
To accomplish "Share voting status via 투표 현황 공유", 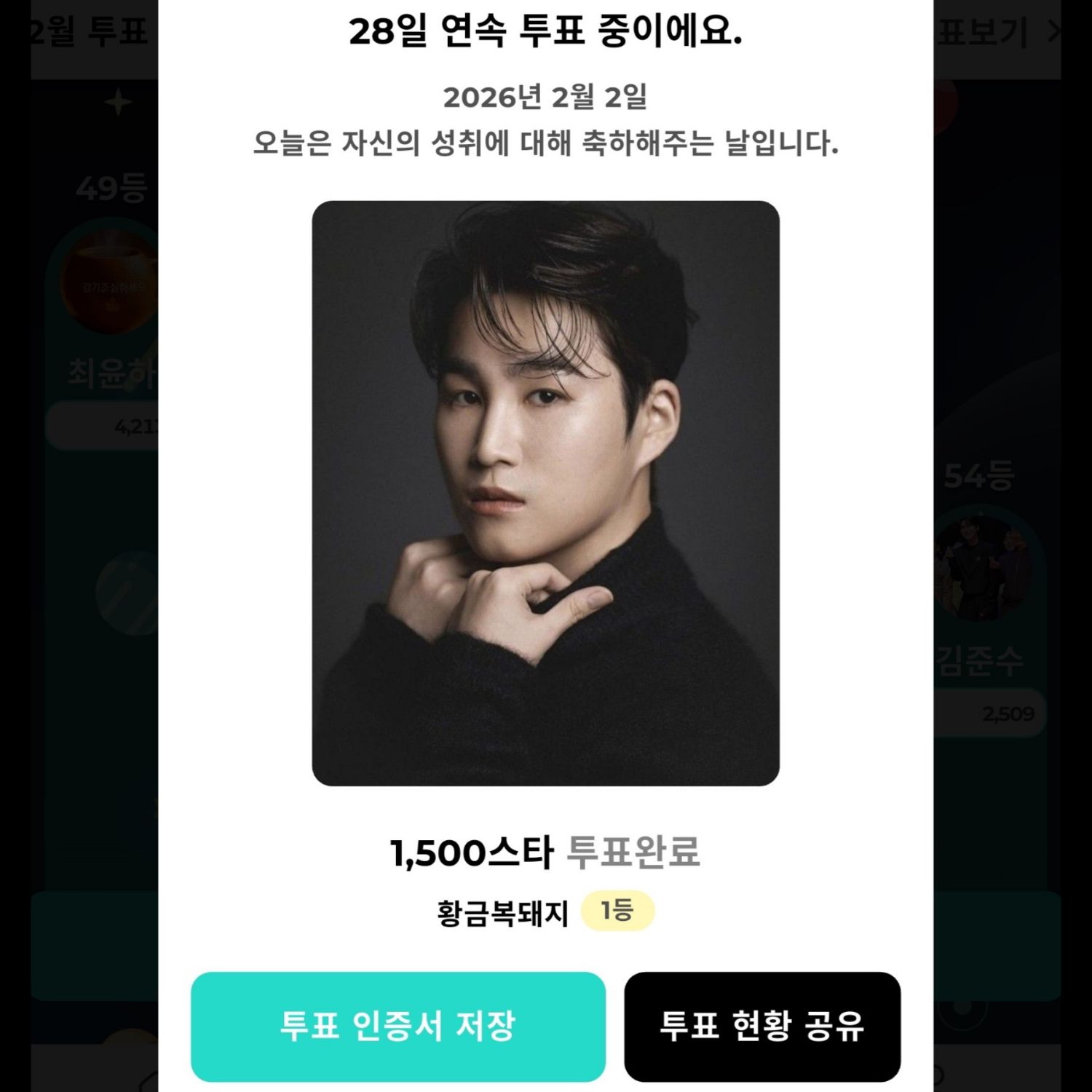I will pyautogui.click(x=761, y=1026).
